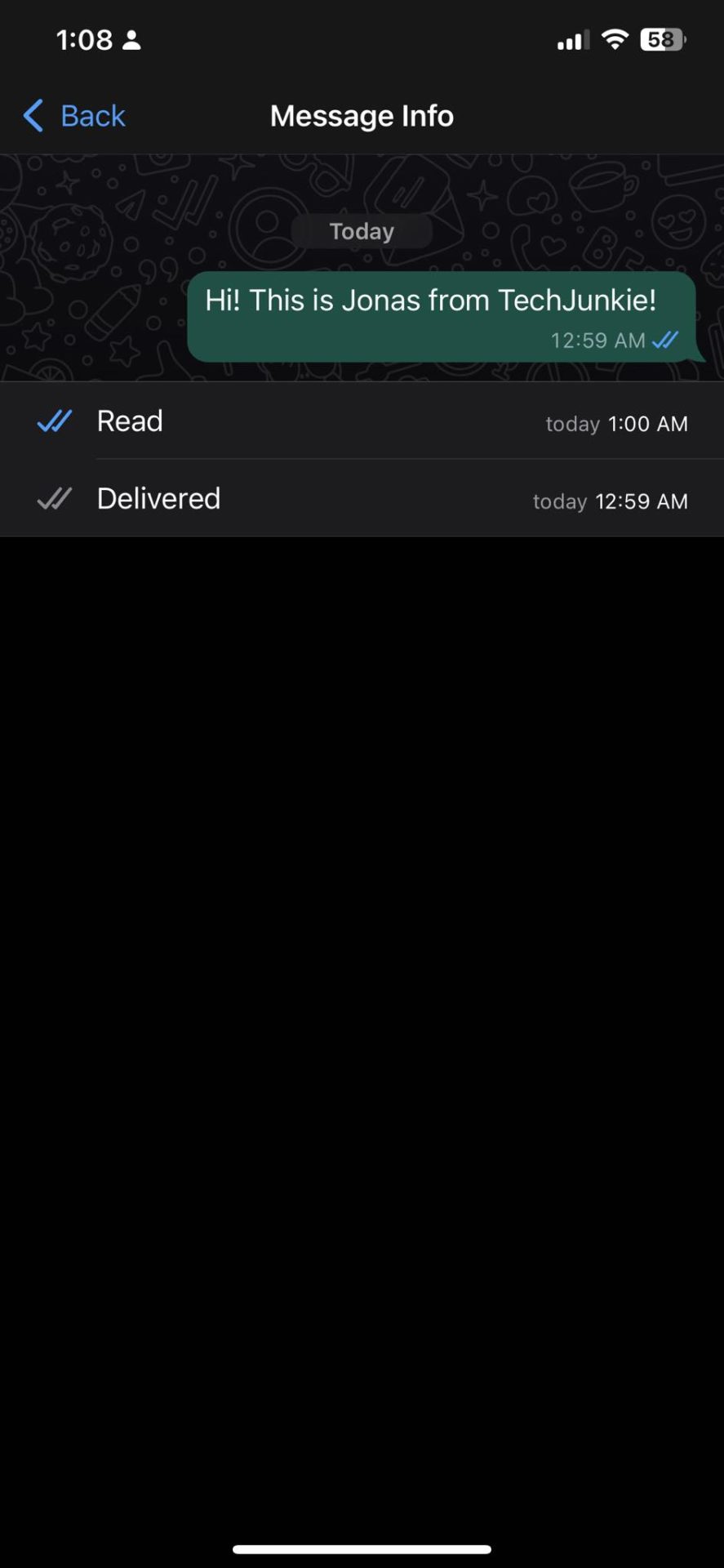This screenshot has width=724, height=1568.
Task: Expand the Read receipt details
Action: point(362,422)
